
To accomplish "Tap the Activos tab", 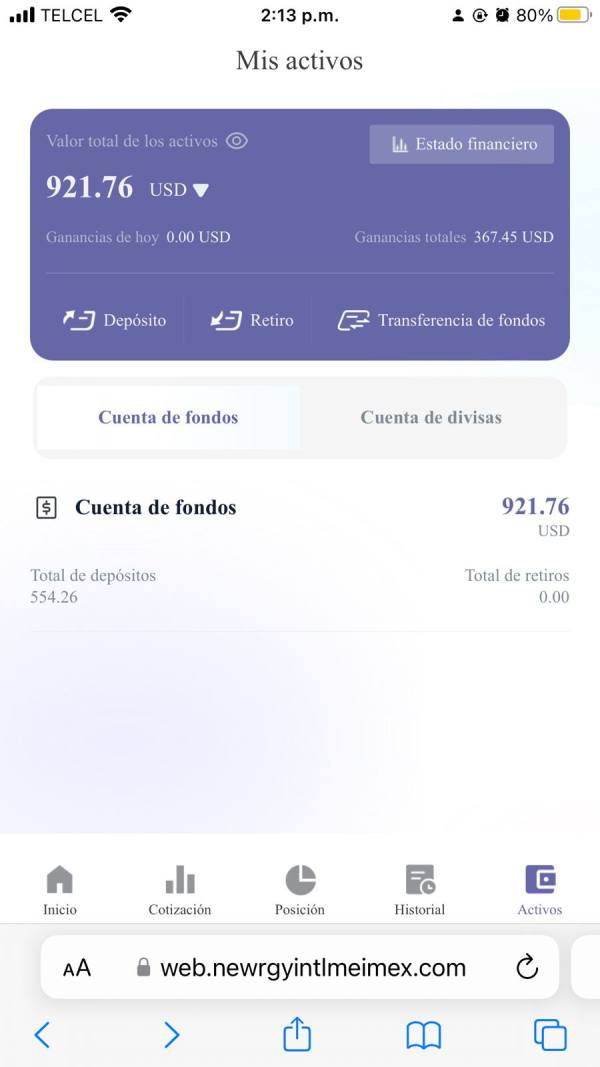I will (540, 890).
